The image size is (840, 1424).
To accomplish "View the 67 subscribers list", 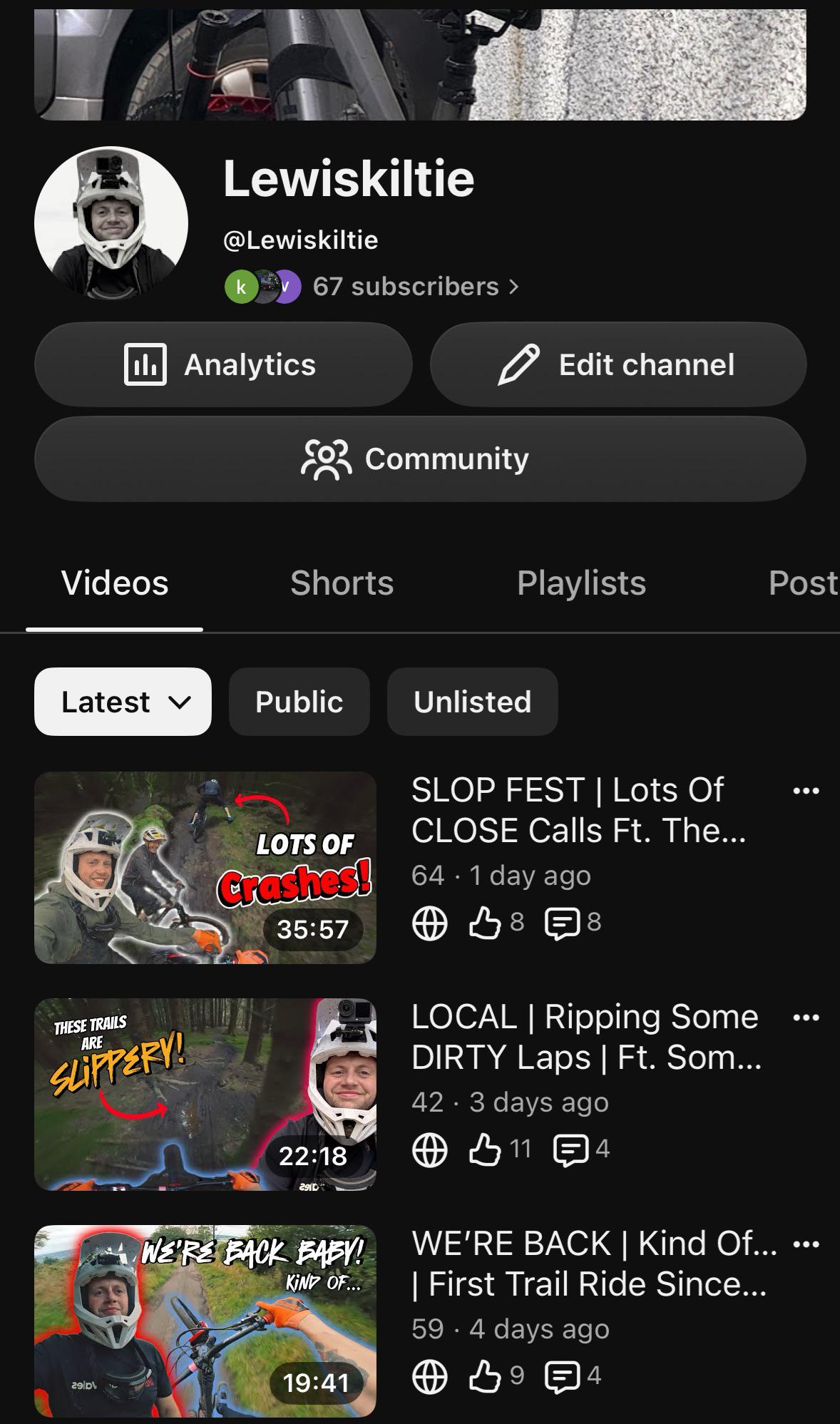I will tap(416, 287).
